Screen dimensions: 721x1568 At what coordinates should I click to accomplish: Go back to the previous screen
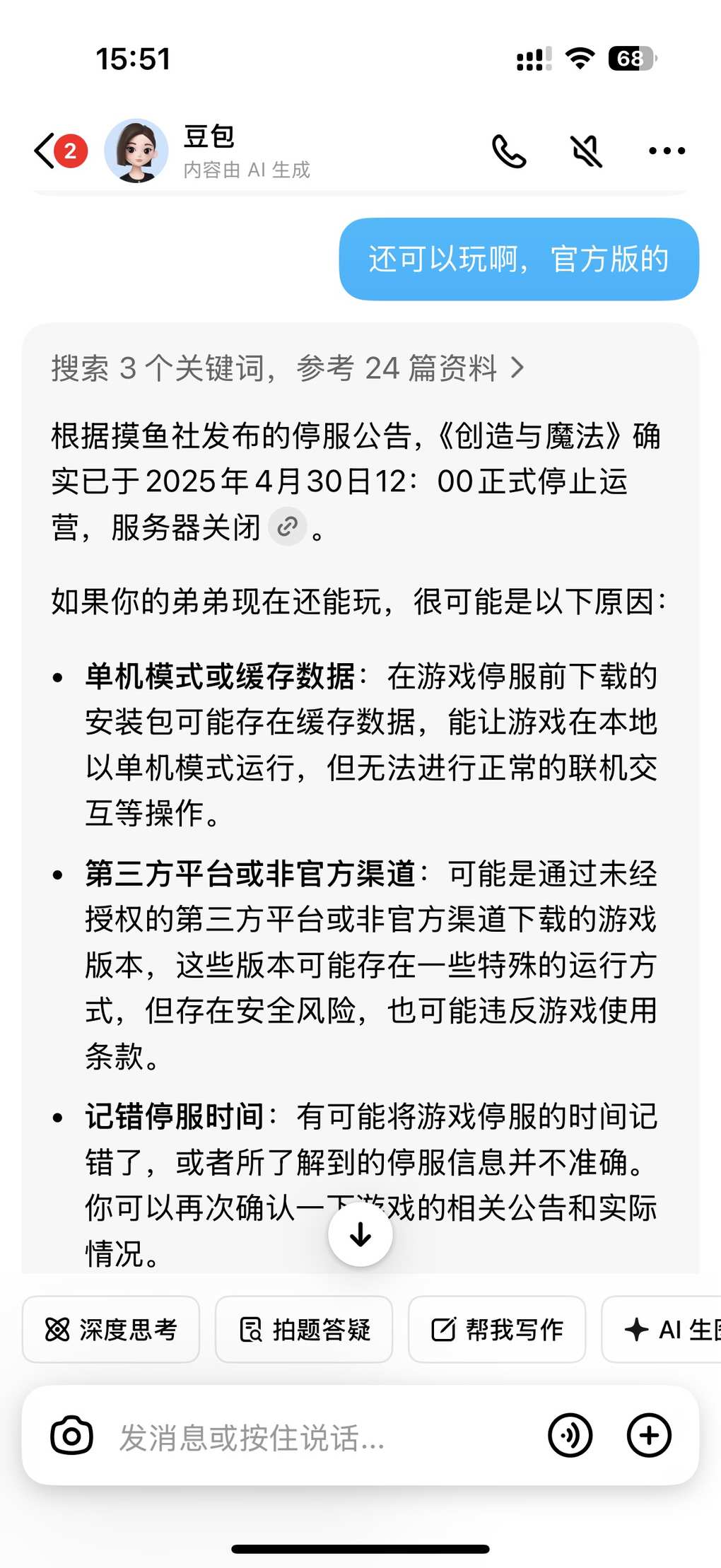tap(45, 151)
